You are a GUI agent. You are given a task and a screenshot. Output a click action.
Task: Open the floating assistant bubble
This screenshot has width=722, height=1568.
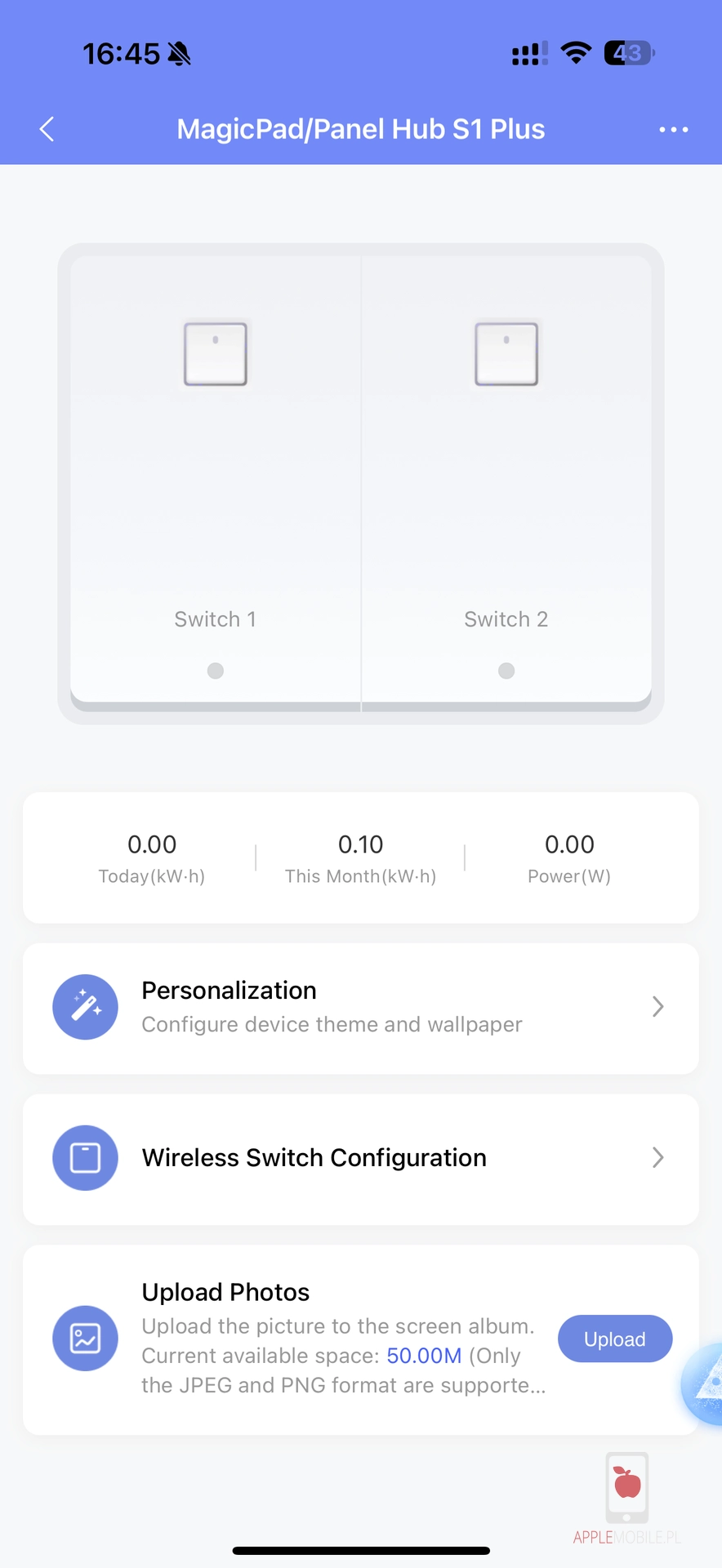click(x=706, y=1383)
